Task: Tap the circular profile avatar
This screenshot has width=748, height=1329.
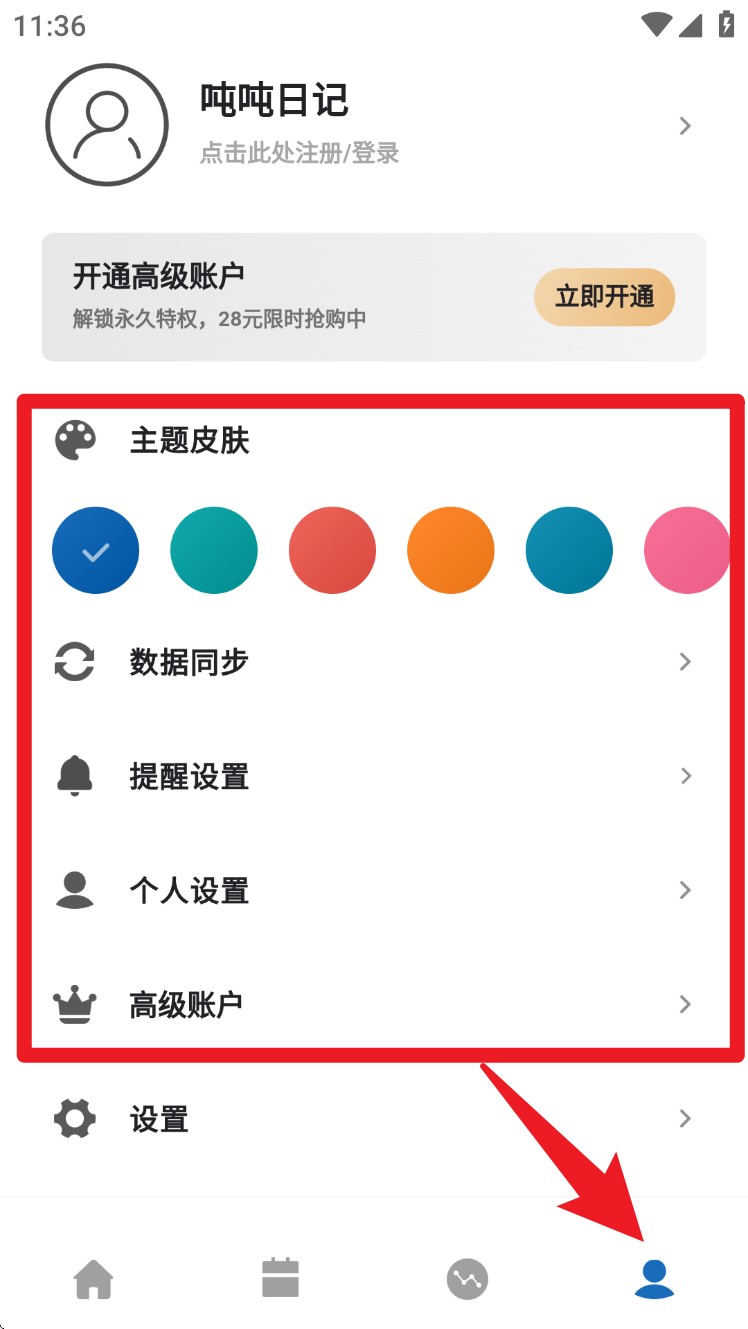Action: click(106, 124)
